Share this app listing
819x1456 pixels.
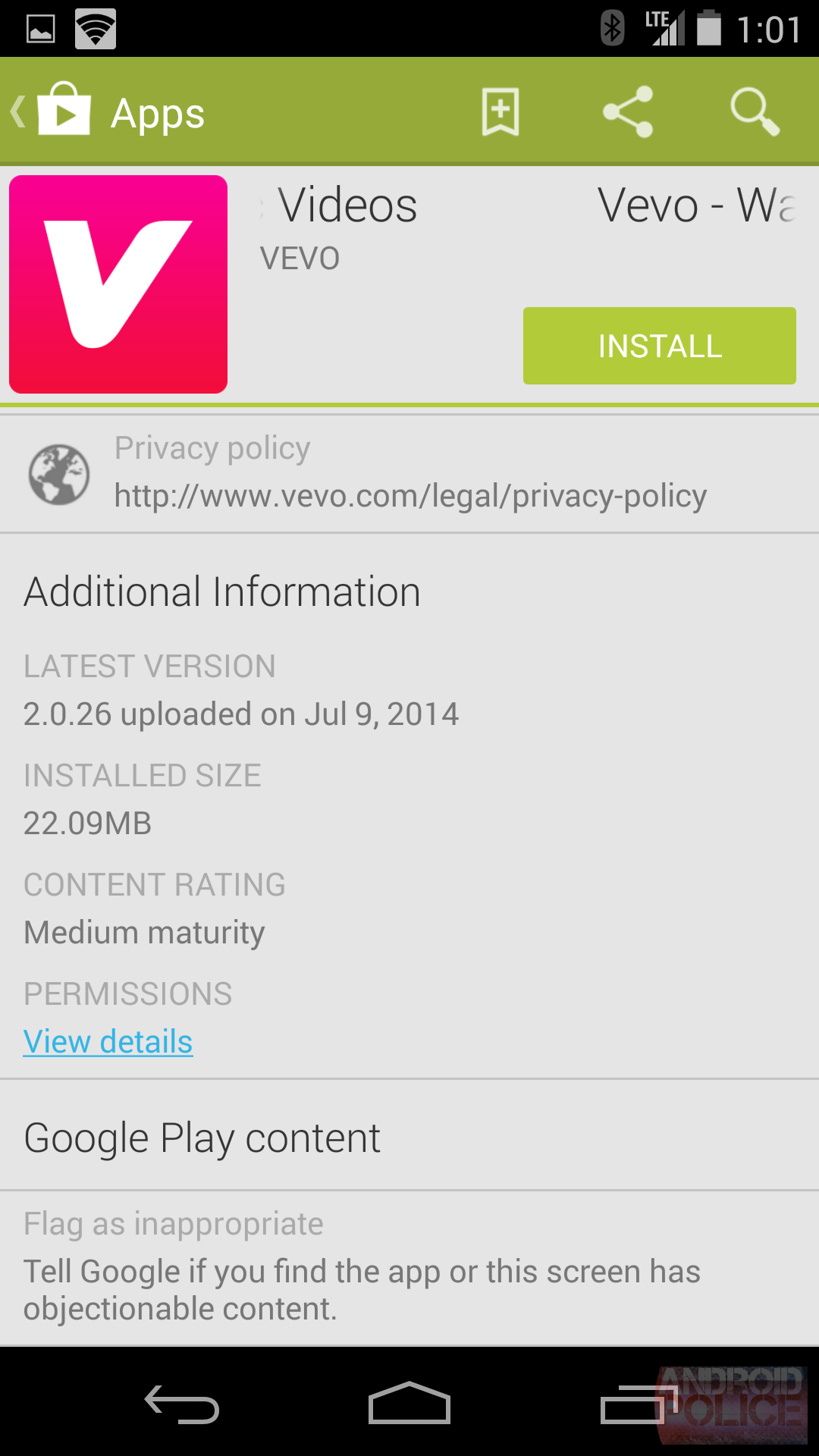point(628,112)
